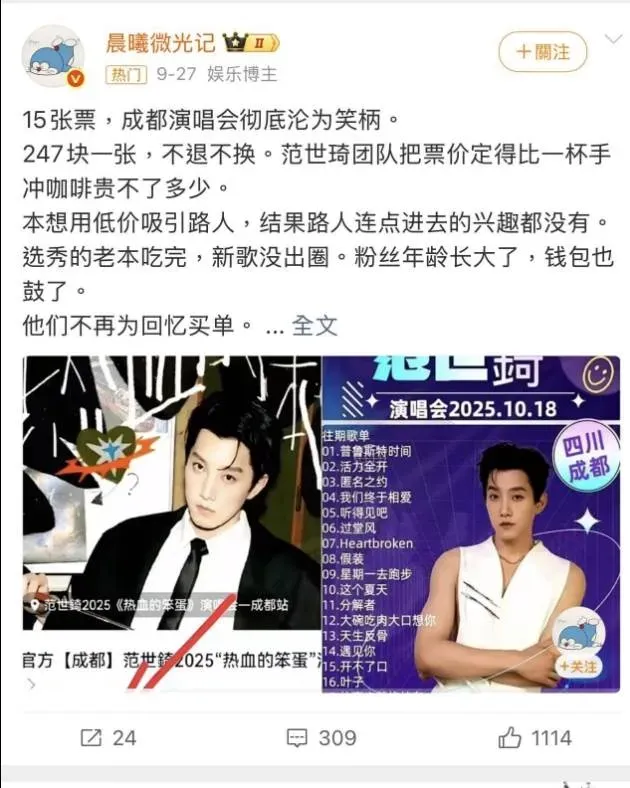Open the 晨曦微光记 username link
The width and height of the screenshot is (630, 788).
click(x=160, y=42)
